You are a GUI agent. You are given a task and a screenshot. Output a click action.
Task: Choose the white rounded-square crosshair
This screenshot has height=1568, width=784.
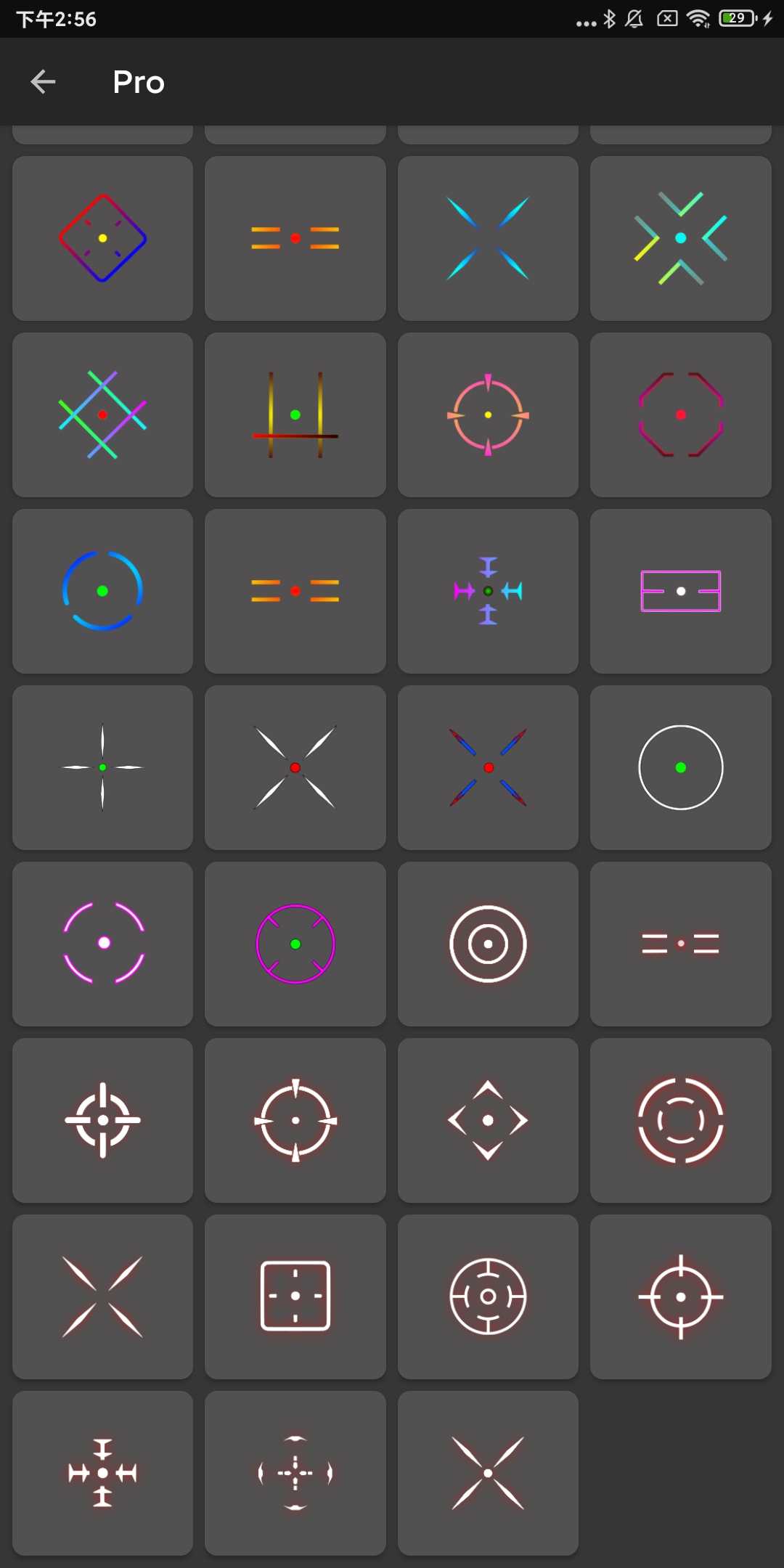click(x=295, y=1297)
